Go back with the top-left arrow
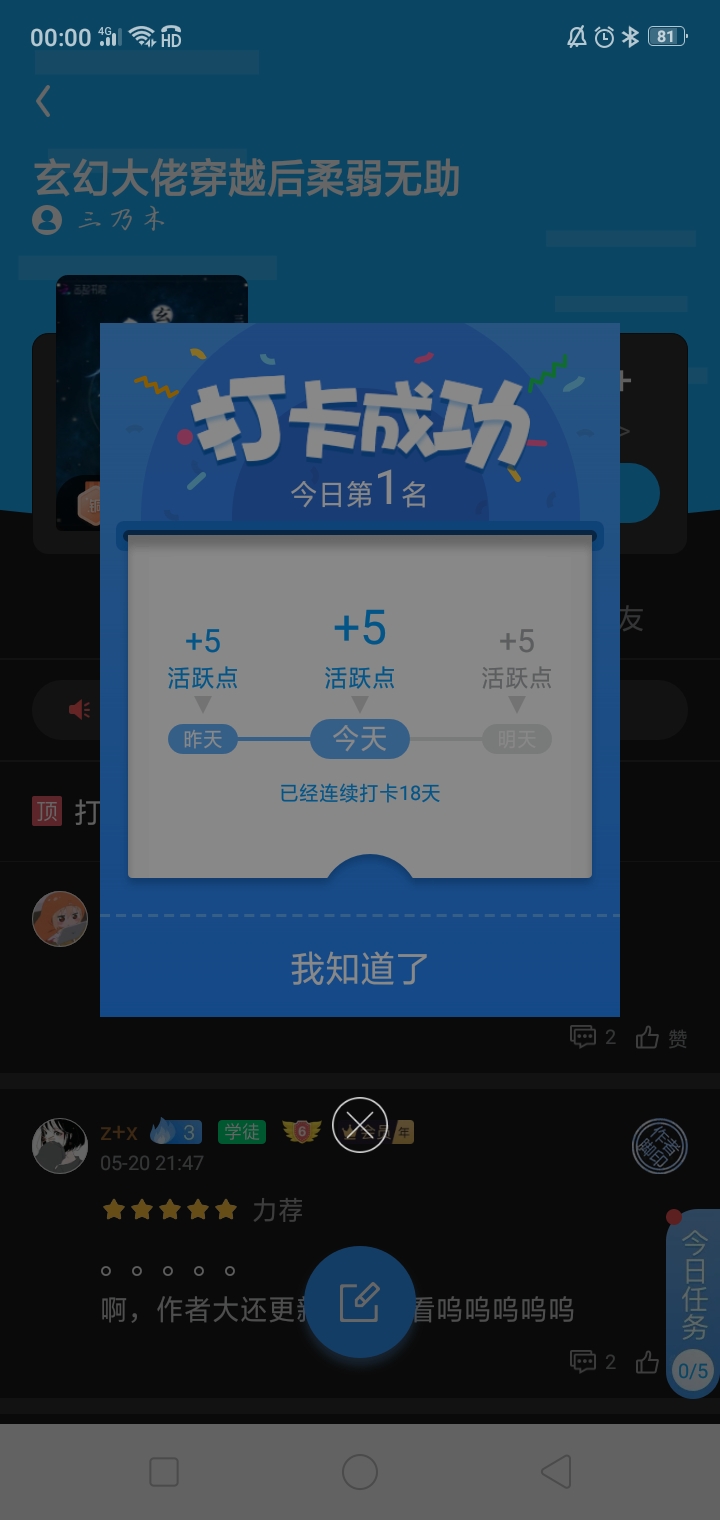Viewport: 720px width, 1520px height. tap(43, 101)
